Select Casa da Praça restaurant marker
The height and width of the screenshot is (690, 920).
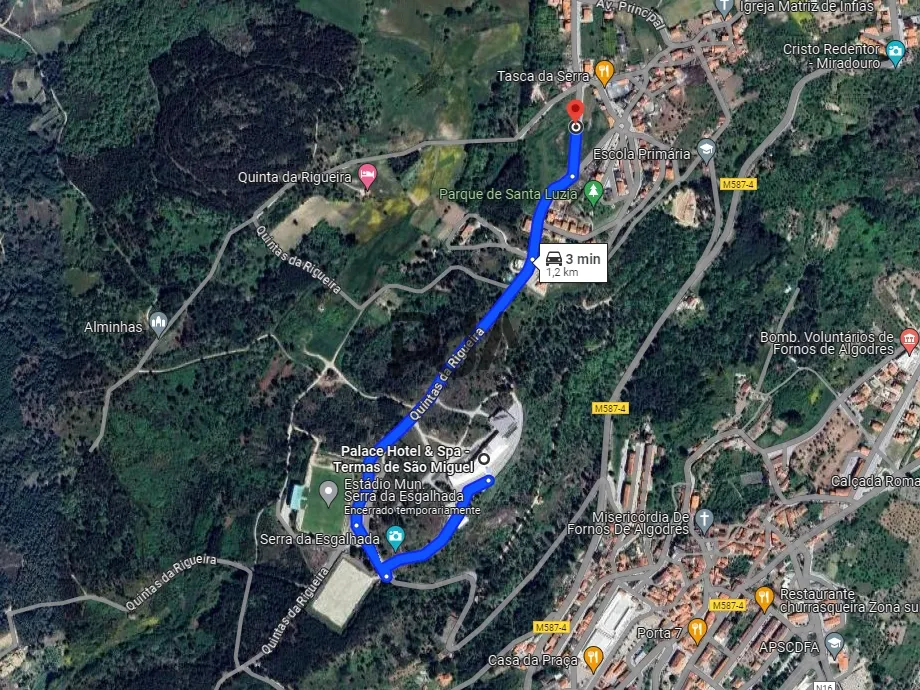(593, 658)
